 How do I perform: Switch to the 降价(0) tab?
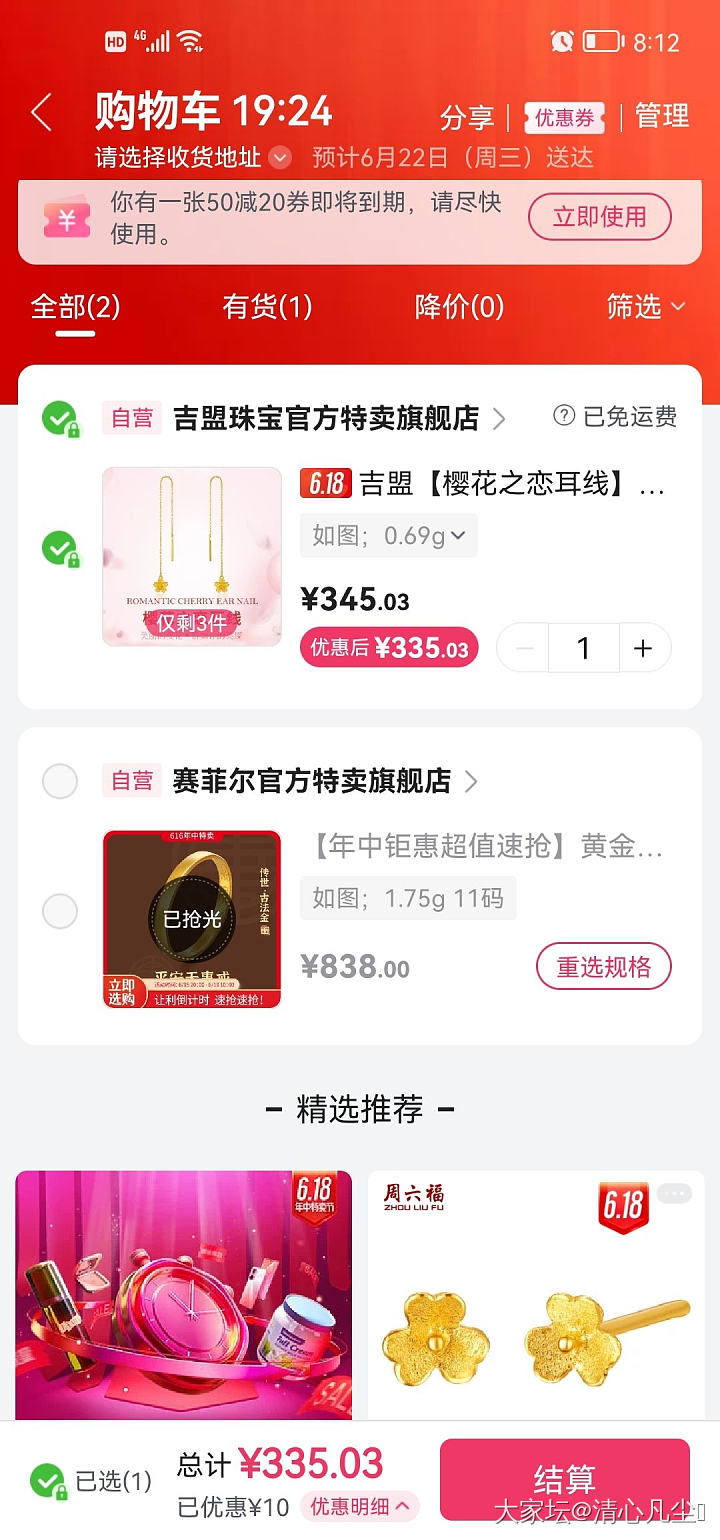(x=459, y=307)
